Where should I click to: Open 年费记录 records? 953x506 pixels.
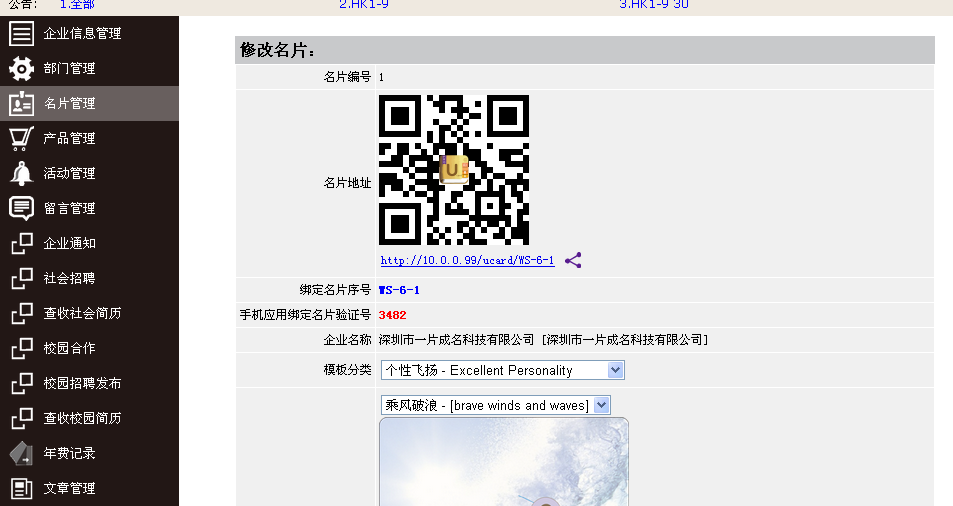point(69,453)
